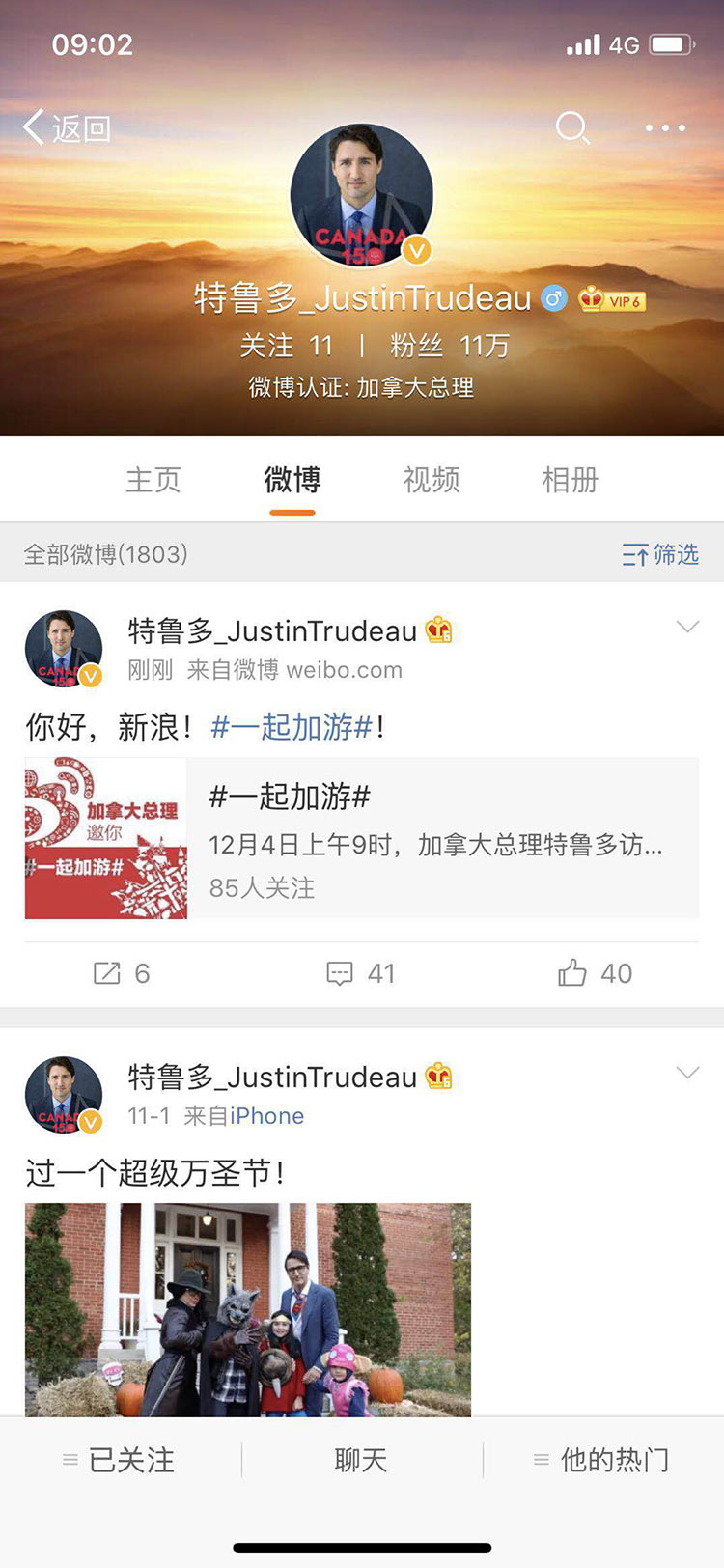
Task: Open search on this profile
Action: [x=572, y=127]
